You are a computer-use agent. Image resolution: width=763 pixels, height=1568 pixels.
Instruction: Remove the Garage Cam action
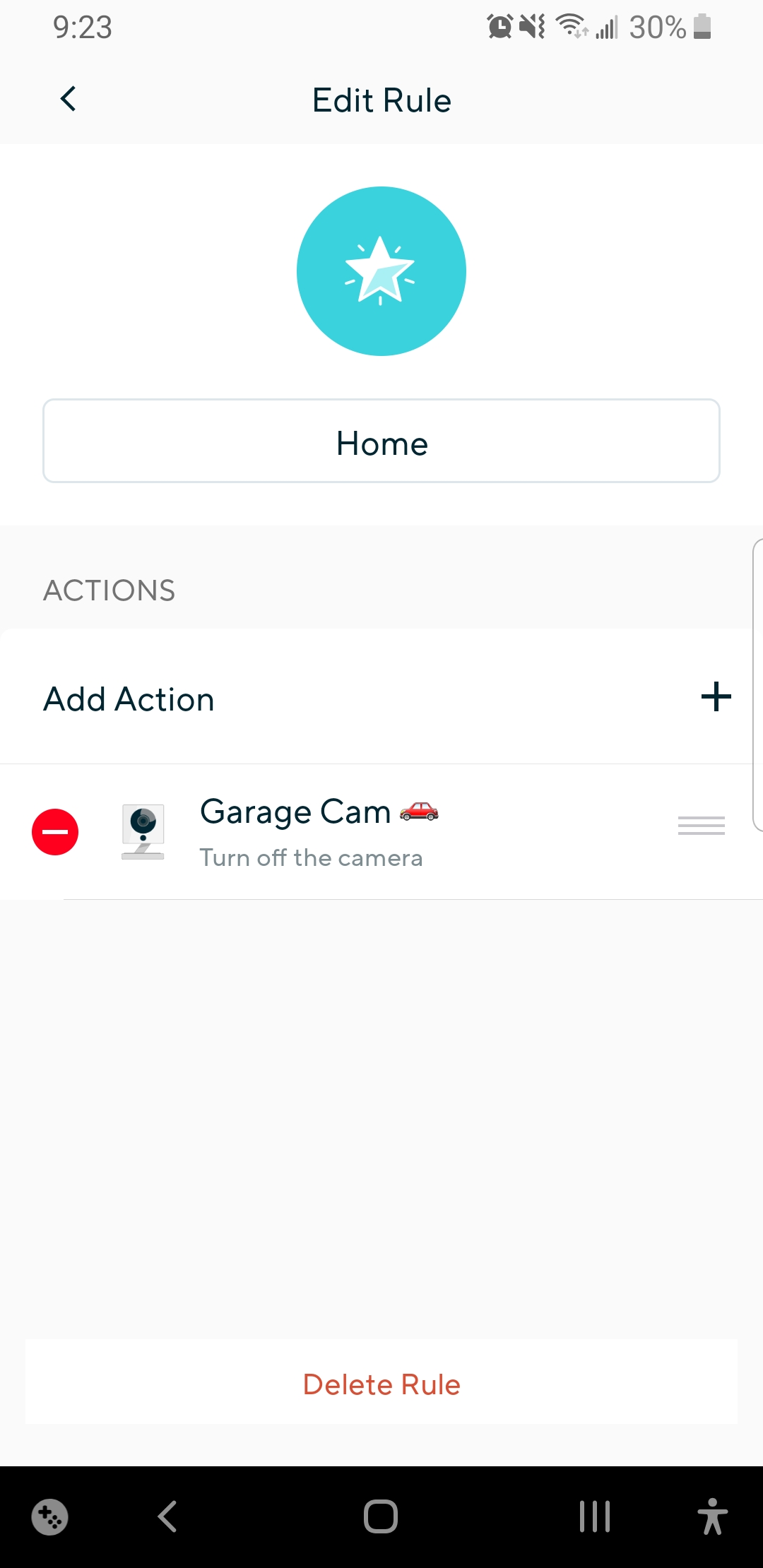click(55, 831)
